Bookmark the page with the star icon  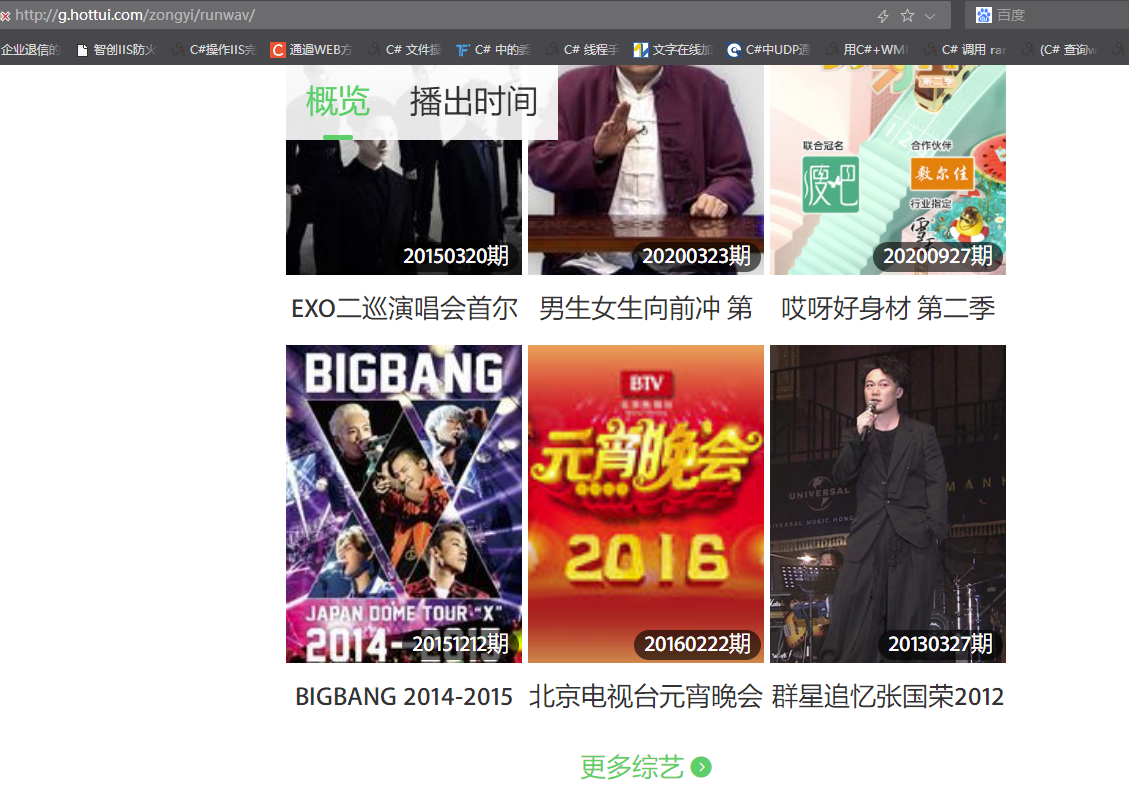point(907,15)
